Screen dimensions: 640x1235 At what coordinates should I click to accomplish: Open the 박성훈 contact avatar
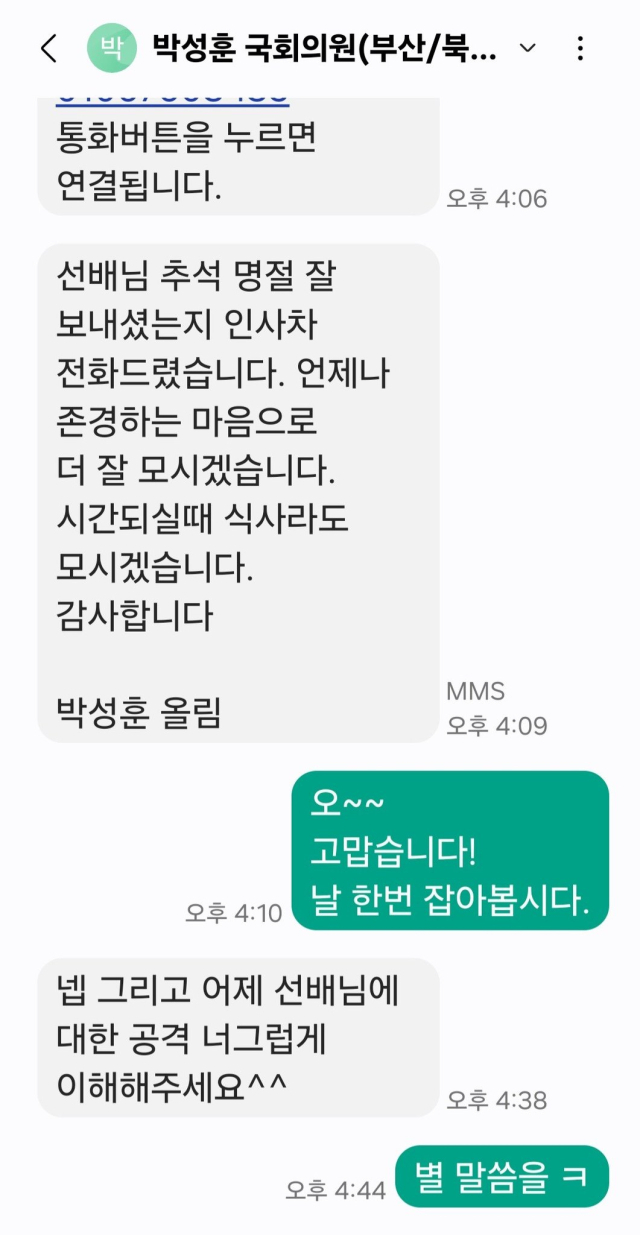[112, 48]
